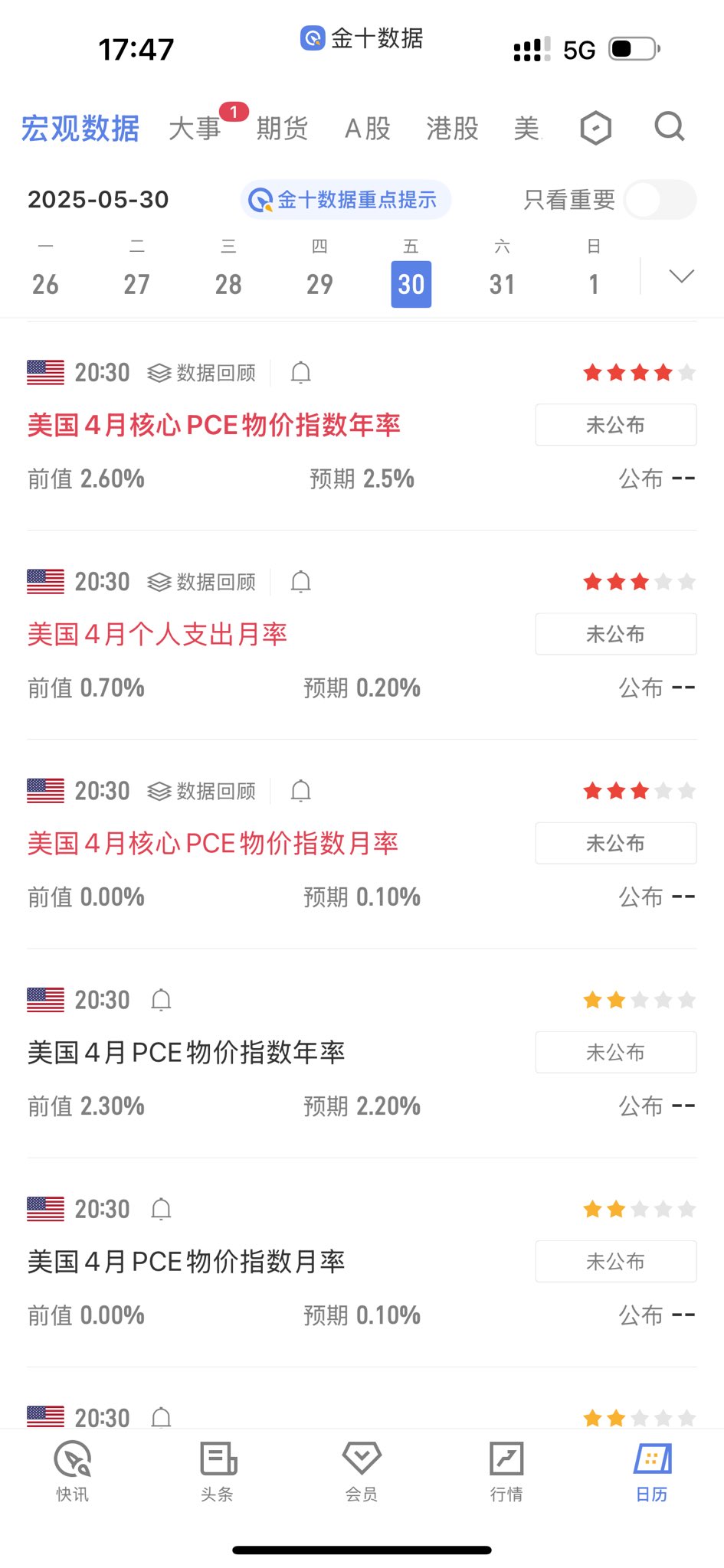Select Saturday the 31st

pos(502,284)
